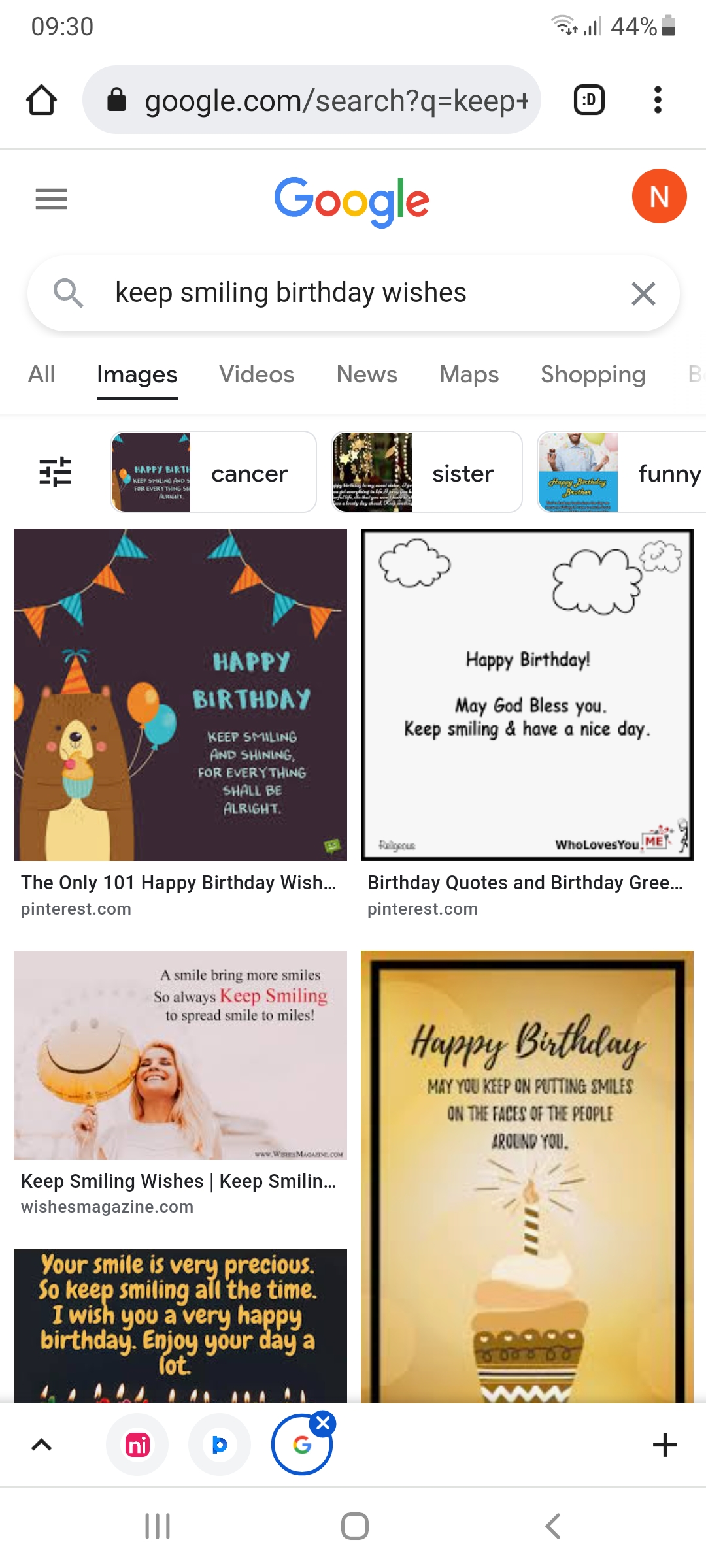
Task: Switch to the News tab
Action: pos(366,374)
